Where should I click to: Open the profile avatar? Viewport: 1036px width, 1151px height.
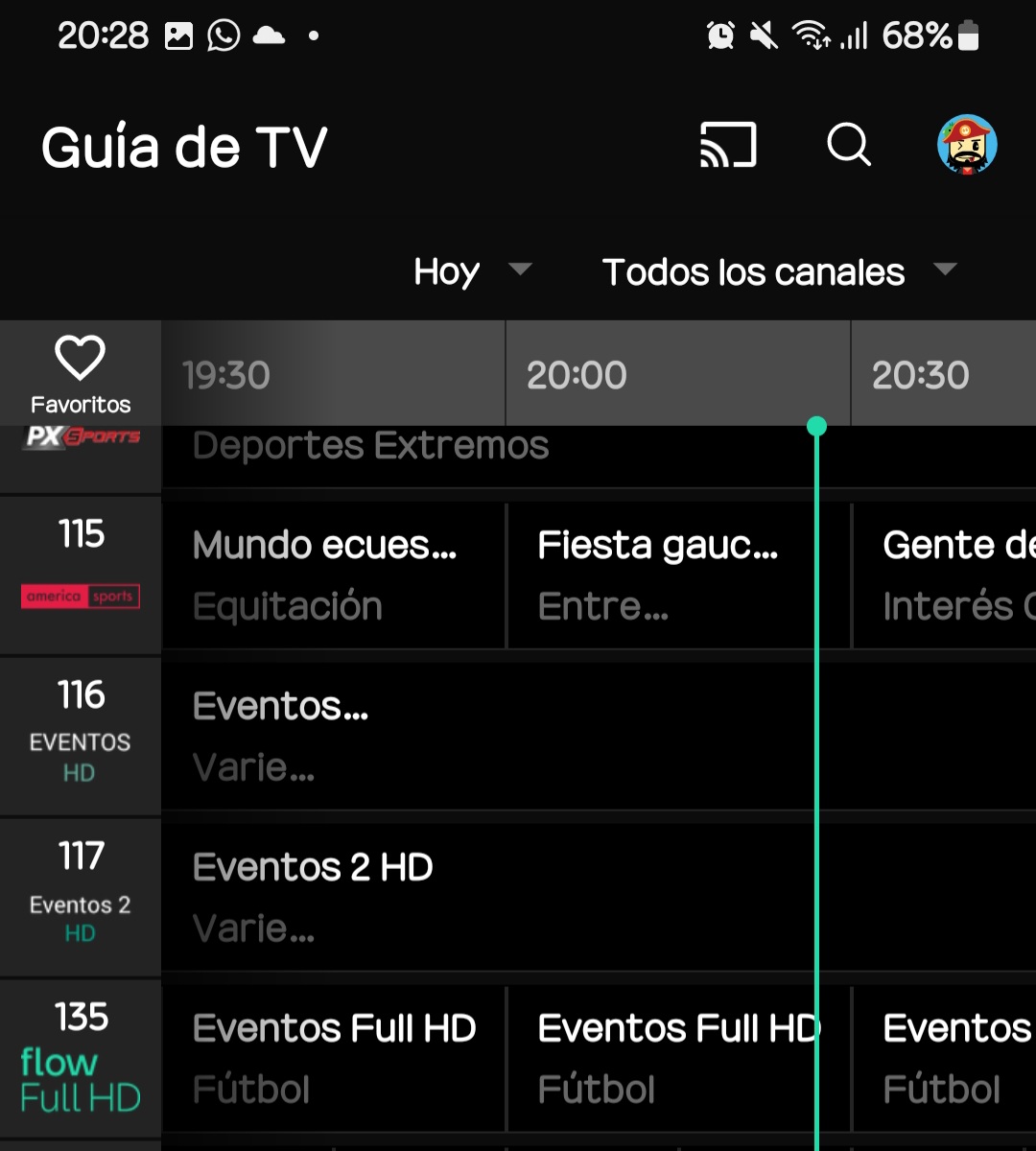(x=967, y=146)
